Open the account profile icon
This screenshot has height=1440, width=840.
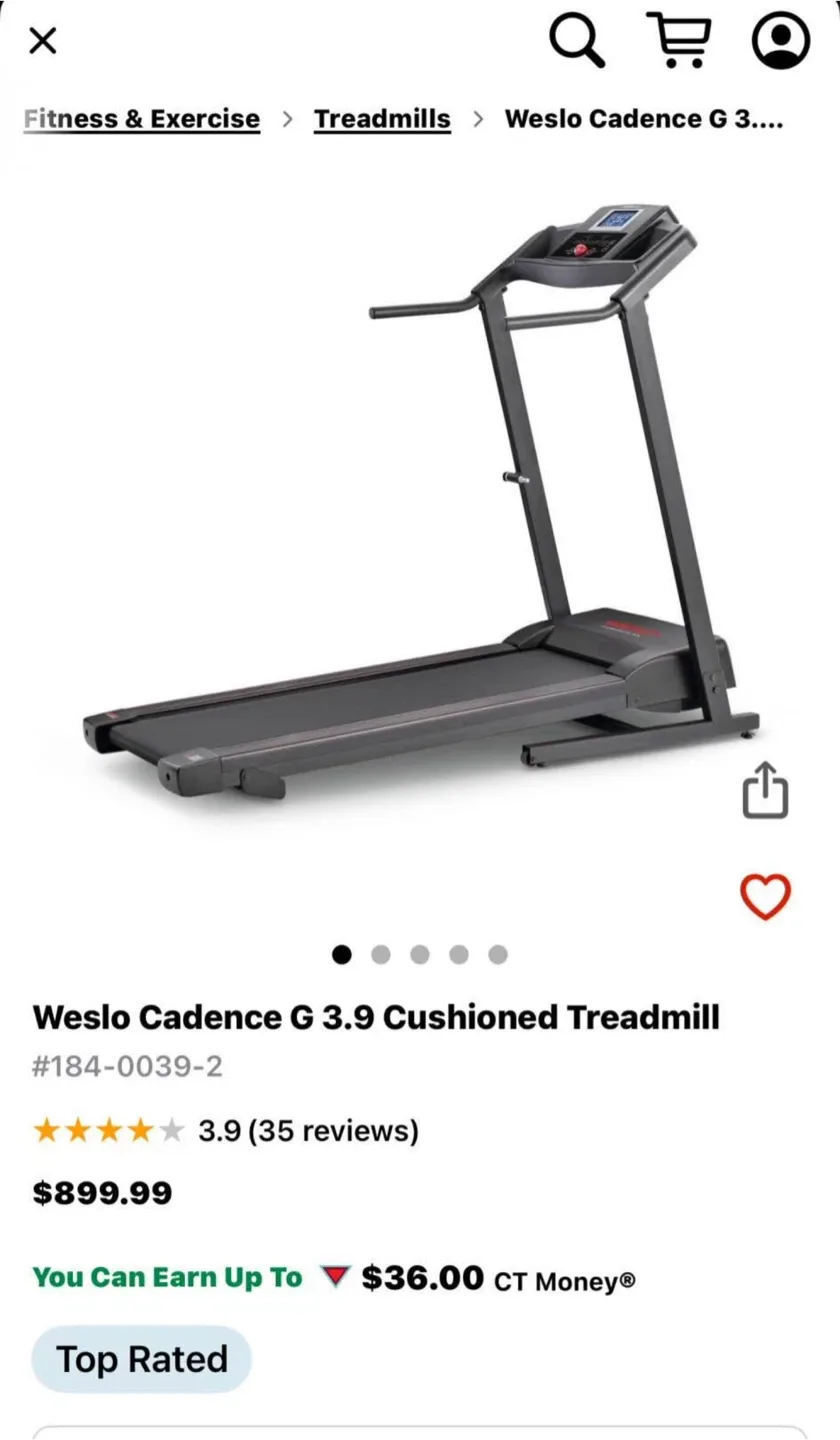coord(781,41)
